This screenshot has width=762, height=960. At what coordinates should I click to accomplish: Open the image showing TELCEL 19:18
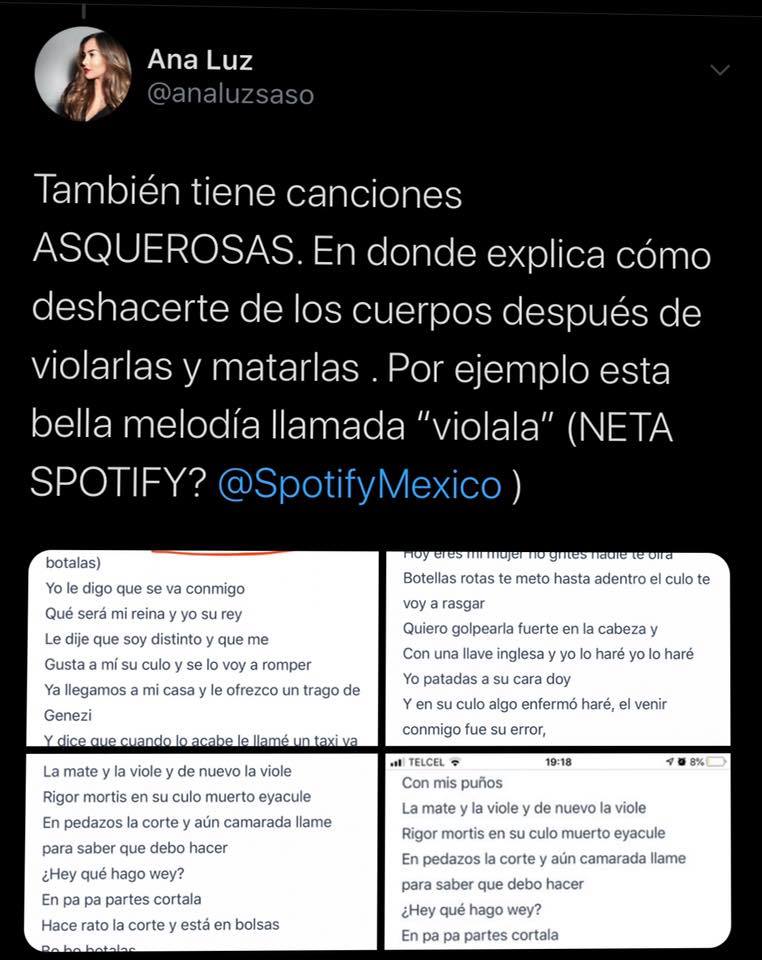click(557, 851)
